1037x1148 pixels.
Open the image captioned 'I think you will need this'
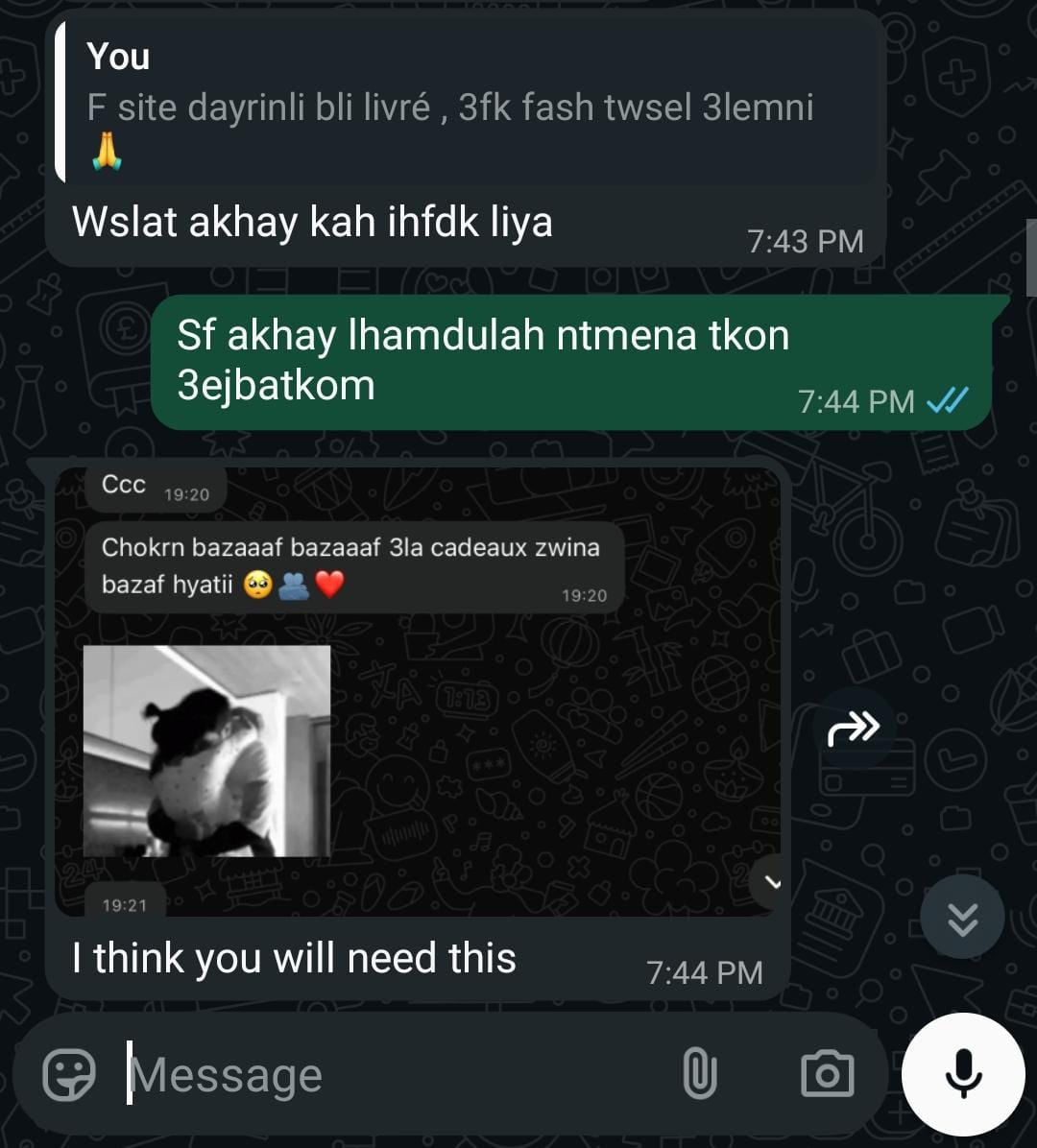[418, 691]
